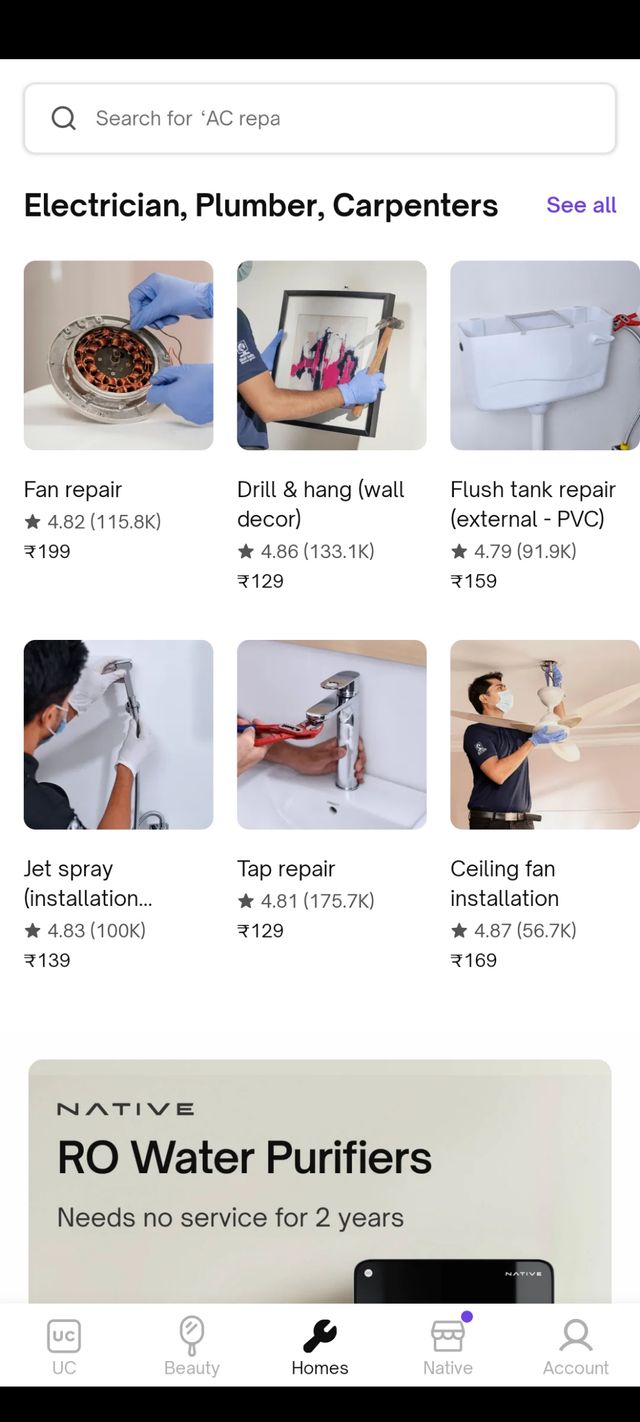Viewport: 640px width, 1422px height.
Task: View the Jet spray installation service
Action: (118, 735)
